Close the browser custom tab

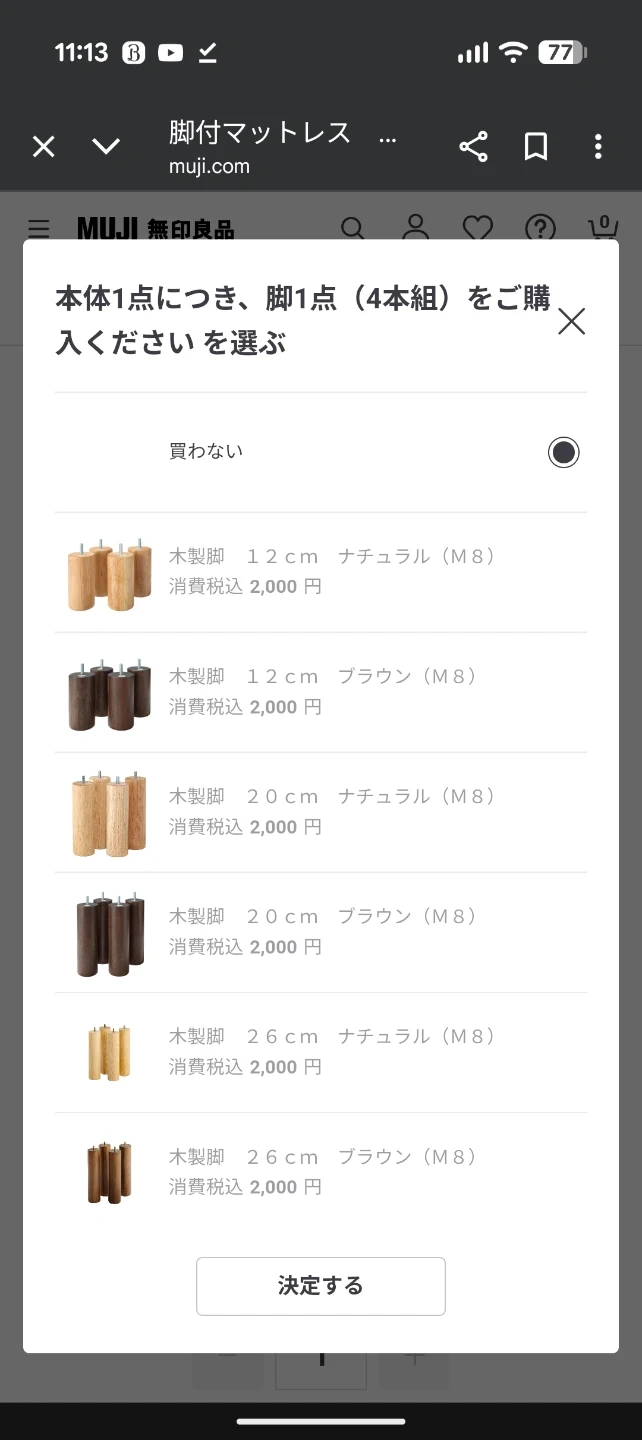43,147
